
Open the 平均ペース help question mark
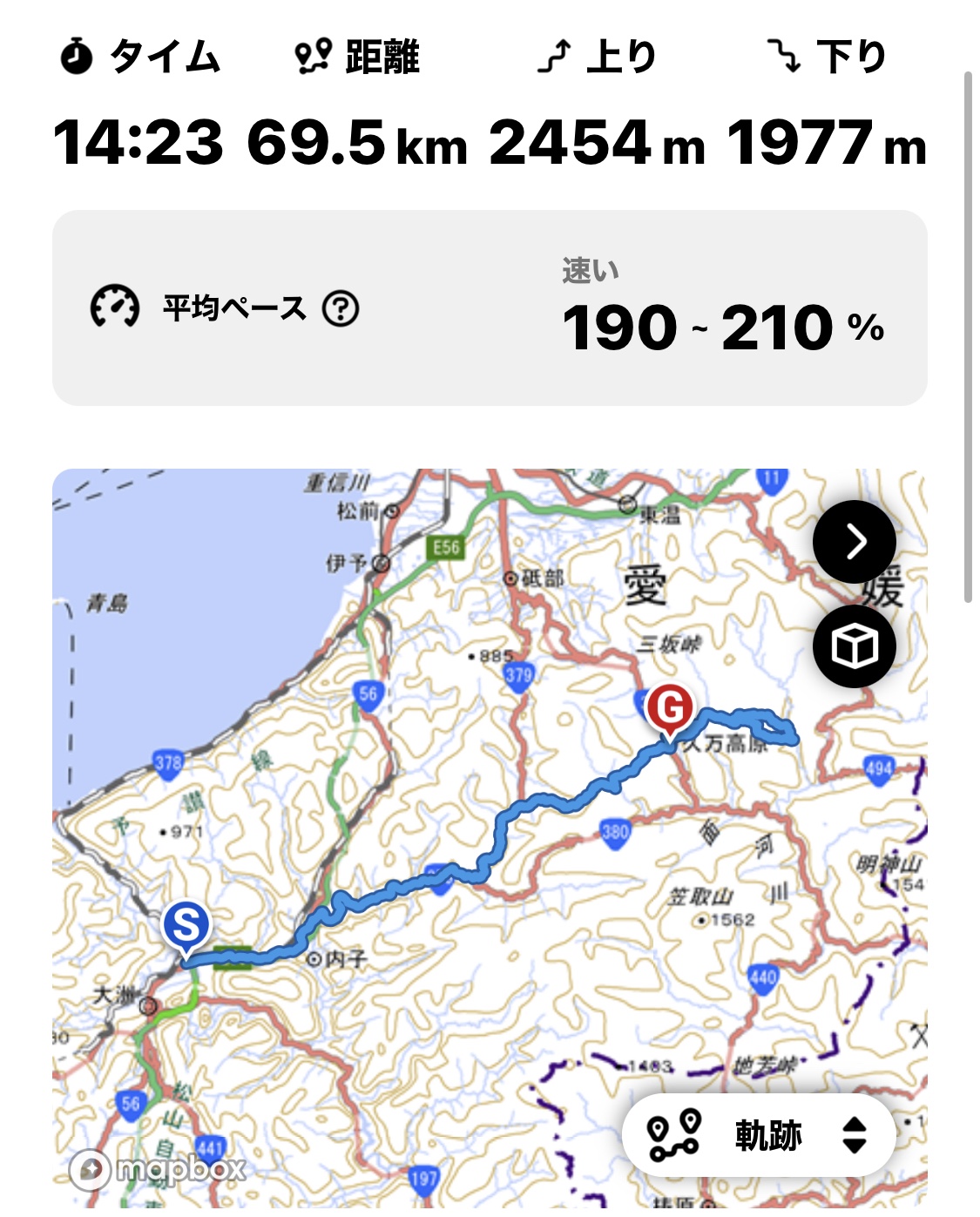pos(341,308)
